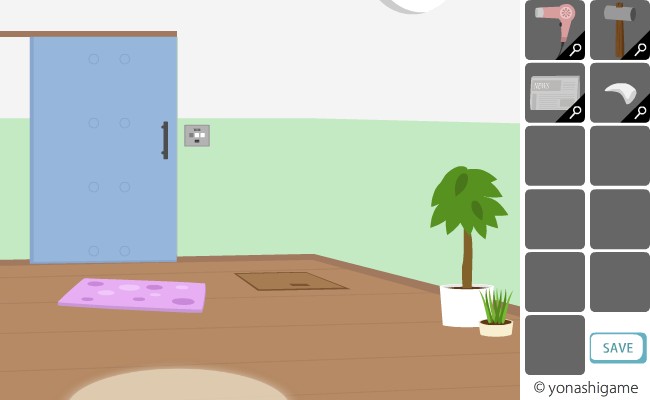
Task: Select the hammer in inventory
Action: pyautogui.click(x=618, y=28)
